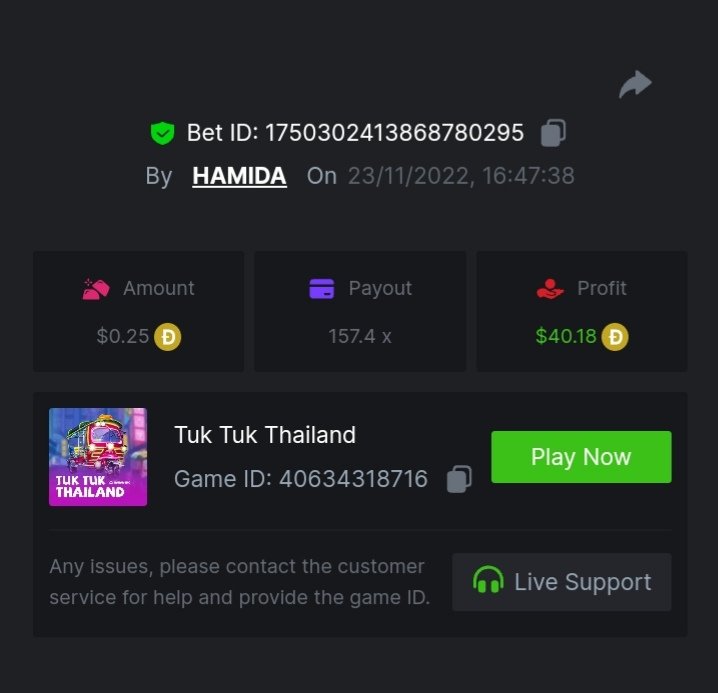Contact Live Support
718x693 pixels.
pos(561,582)
